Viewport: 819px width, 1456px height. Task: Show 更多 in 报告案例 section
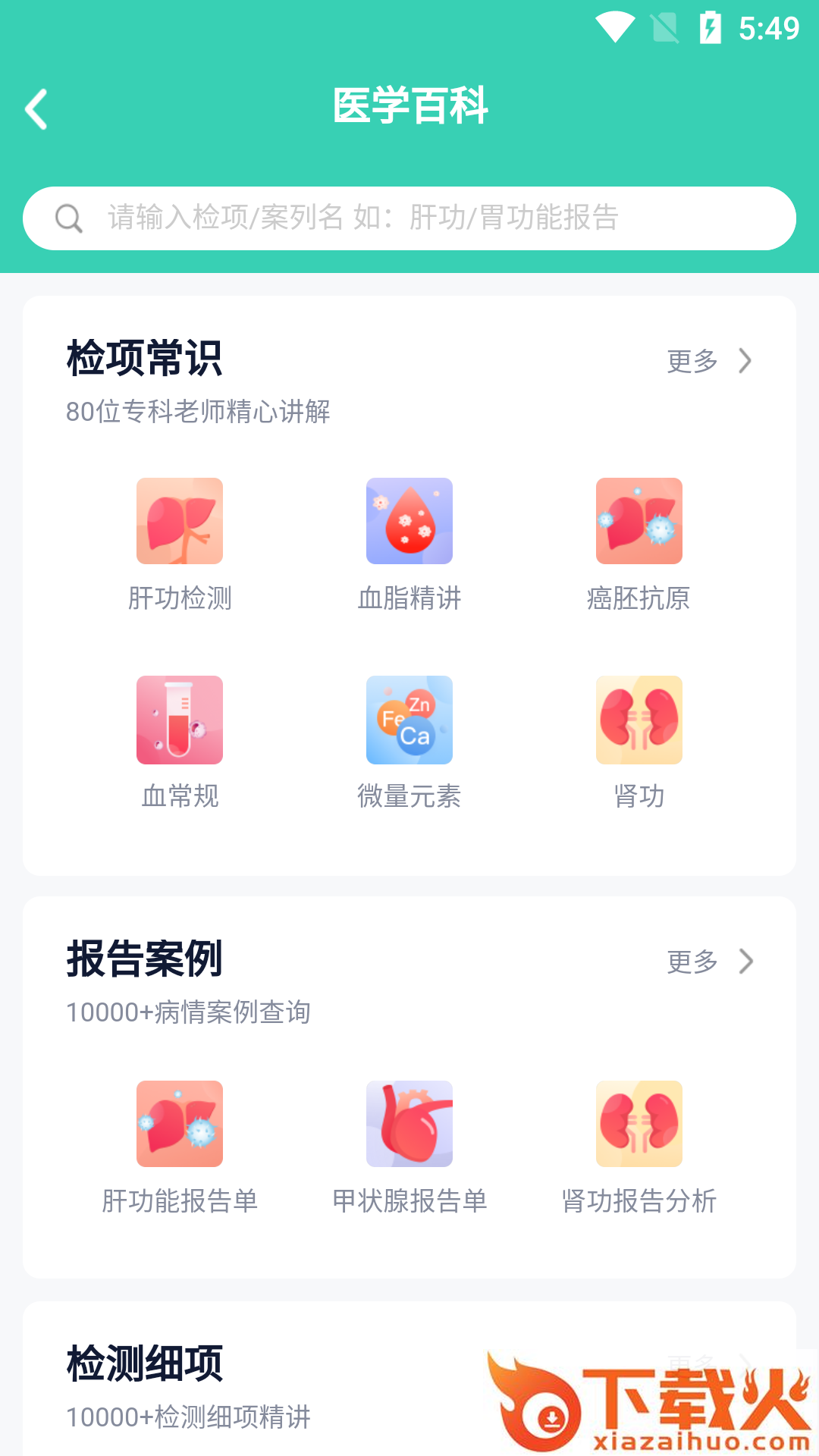(x=709, y=962)
